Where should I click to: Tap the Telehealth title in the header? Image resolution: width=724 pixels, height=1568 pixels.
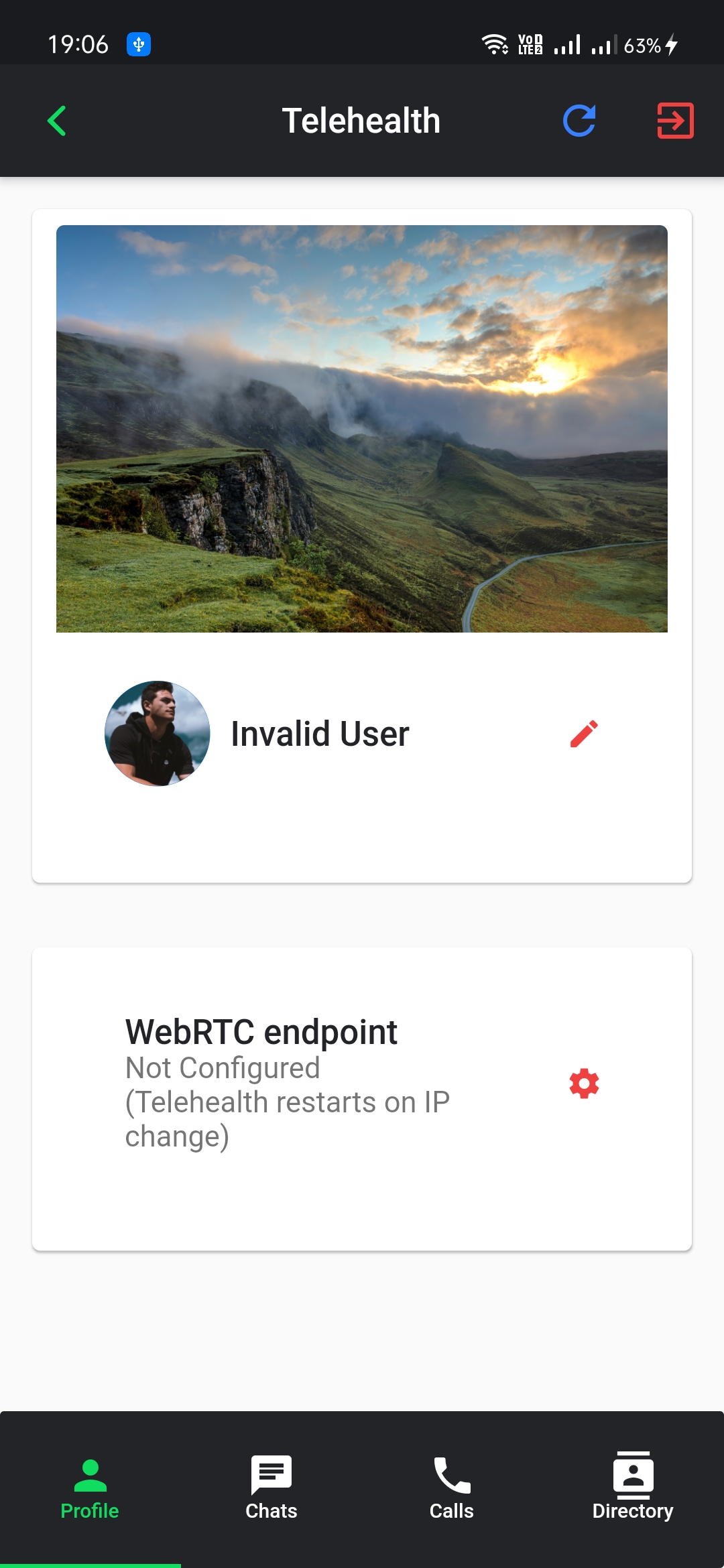[x=361, y=121]
